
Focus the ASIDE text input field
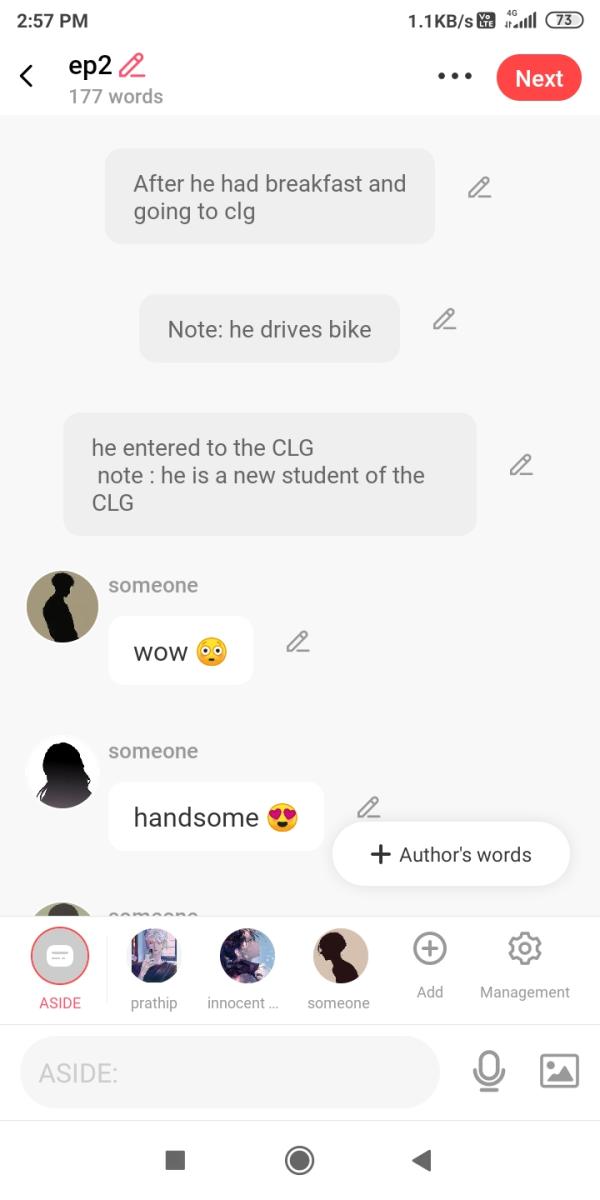pyautogui.click(x=230, y=1073)
